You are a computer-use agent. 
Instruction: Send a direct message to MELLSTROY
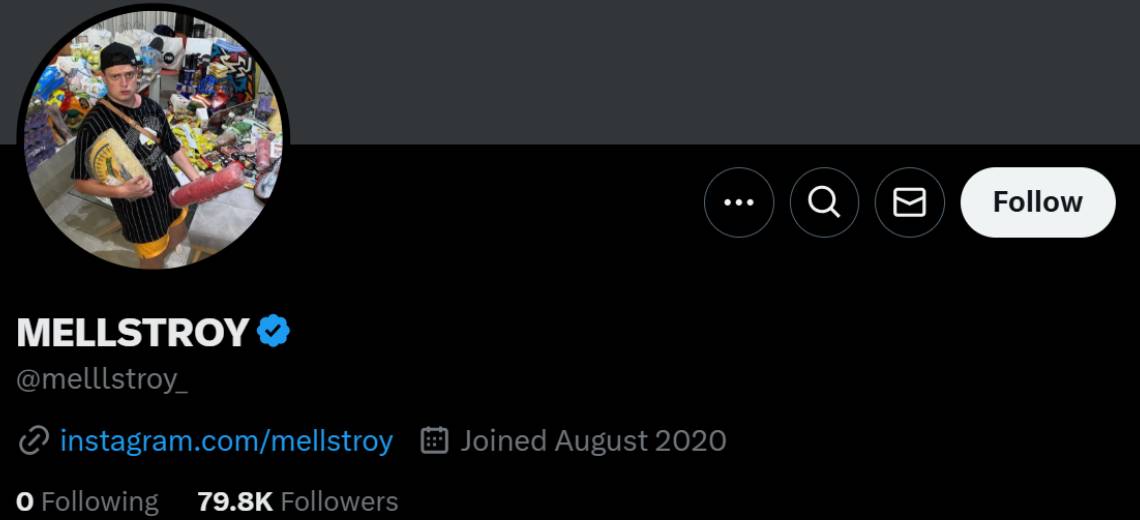click(x=909, y=202)
